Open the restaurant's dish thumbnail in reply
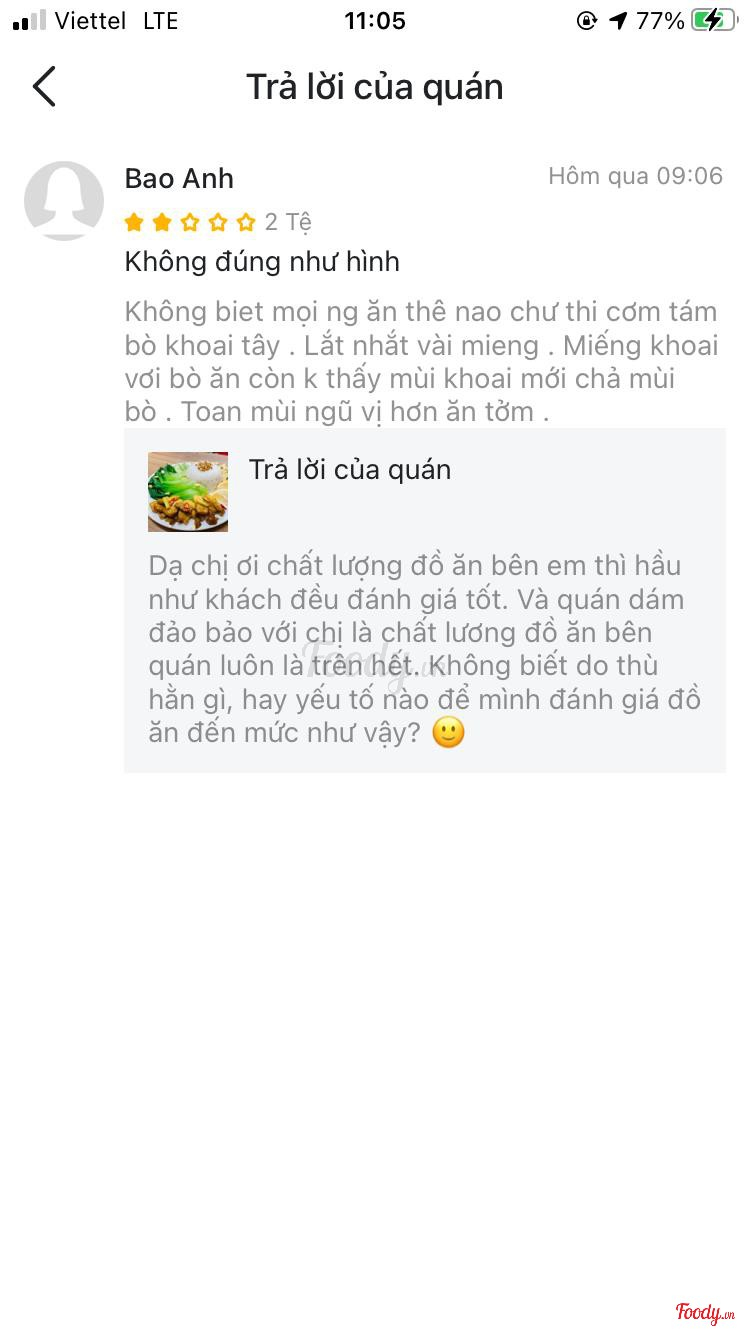 (x=188, y=491)
